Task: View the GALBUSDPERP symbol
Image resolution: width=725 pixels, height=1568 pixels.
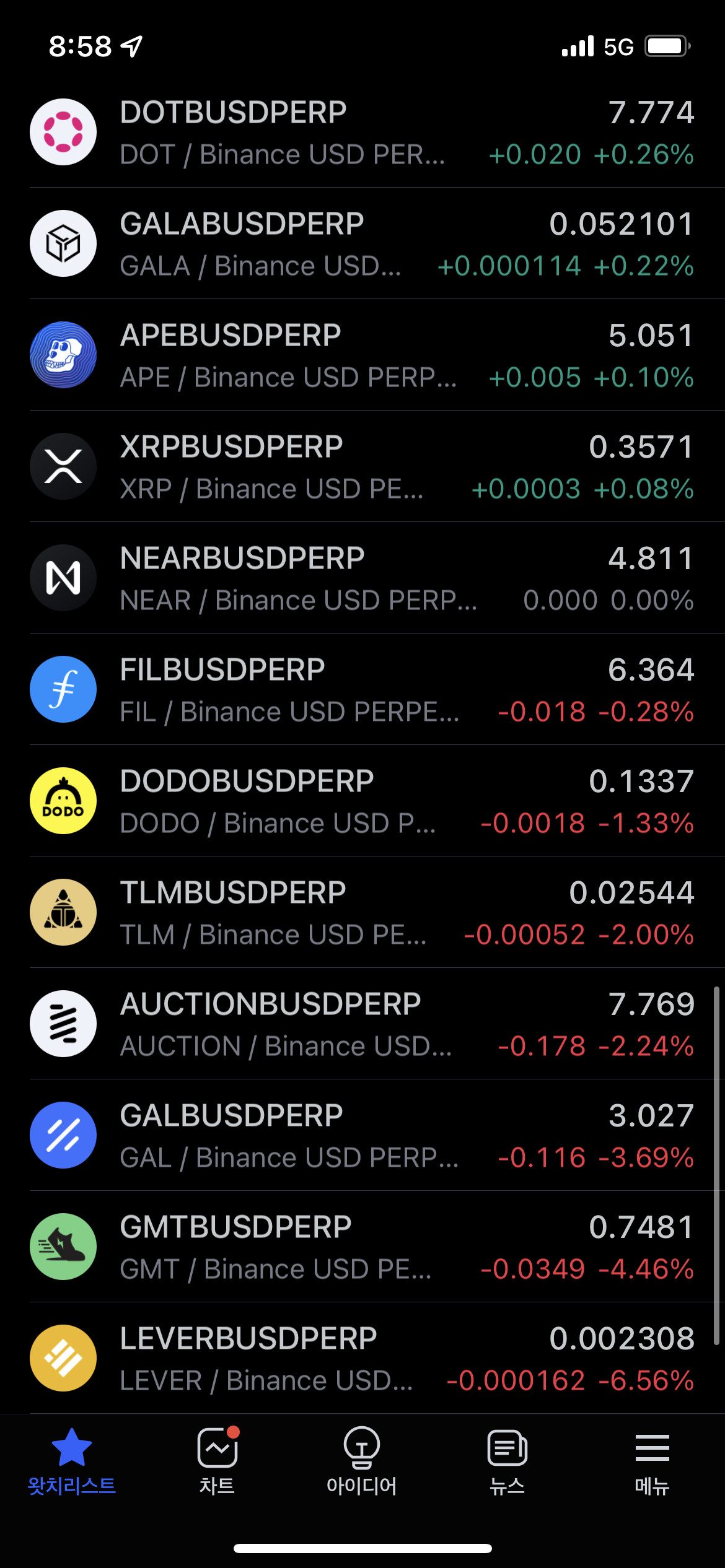Action: point(362,1135)
